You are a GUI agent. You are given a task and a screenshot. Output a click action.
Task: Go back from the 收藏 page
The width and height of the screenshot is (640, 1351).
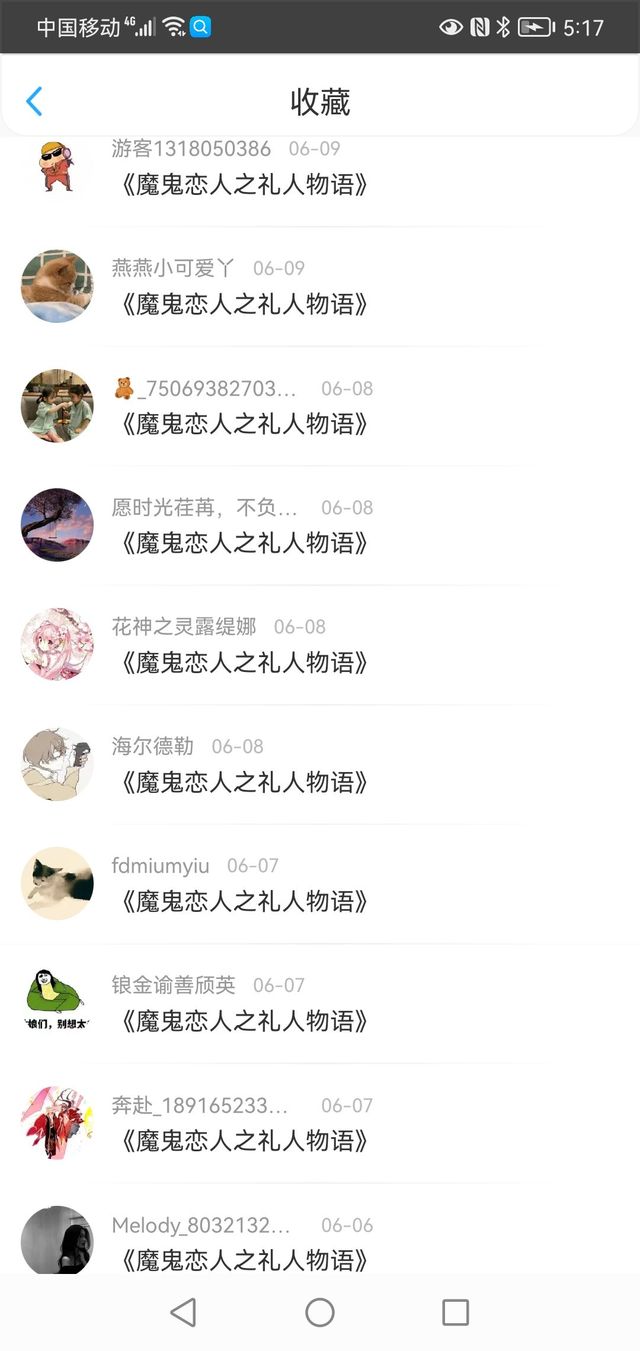tap(34, 101)
